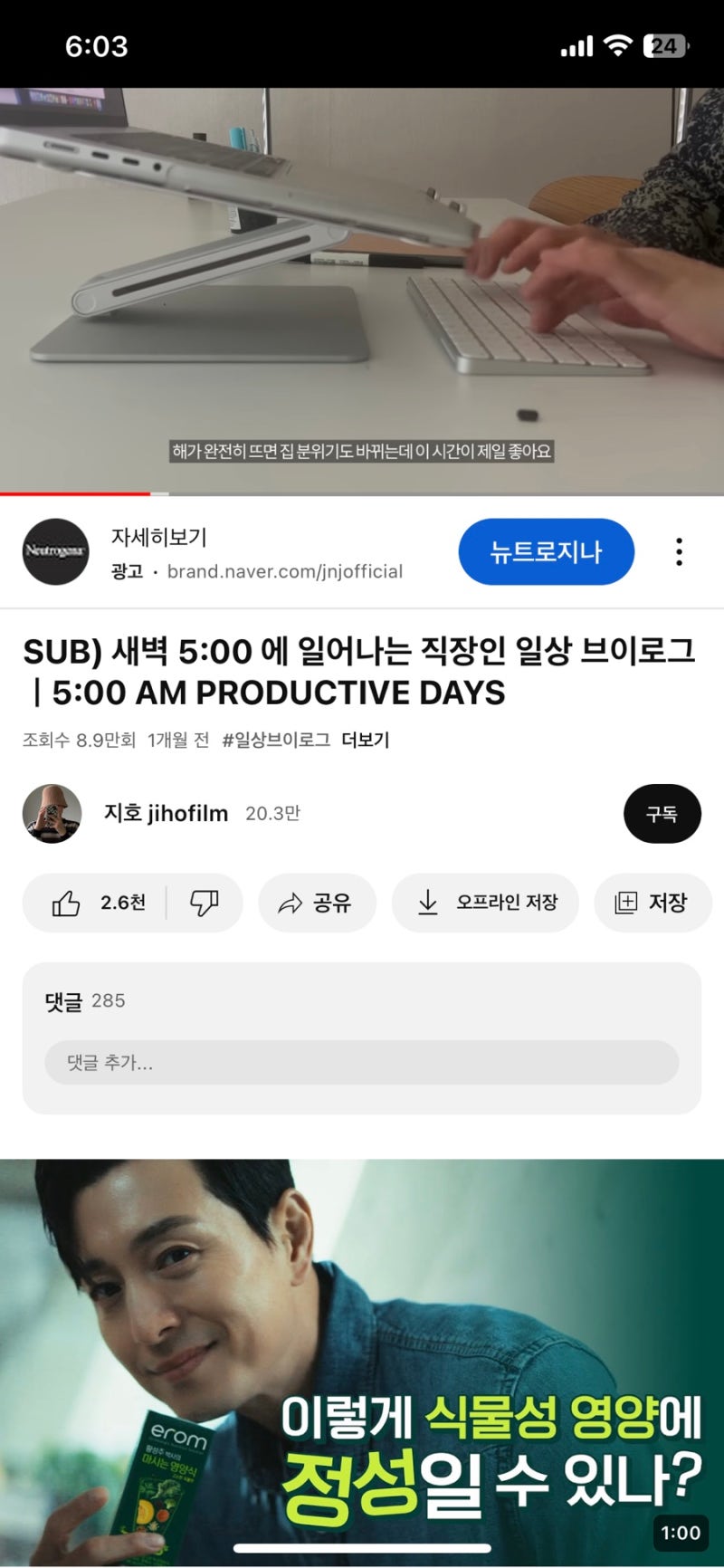Tap the offline download (오프라인 저장) icon
Screen dimensions: 724x1568
425,903
